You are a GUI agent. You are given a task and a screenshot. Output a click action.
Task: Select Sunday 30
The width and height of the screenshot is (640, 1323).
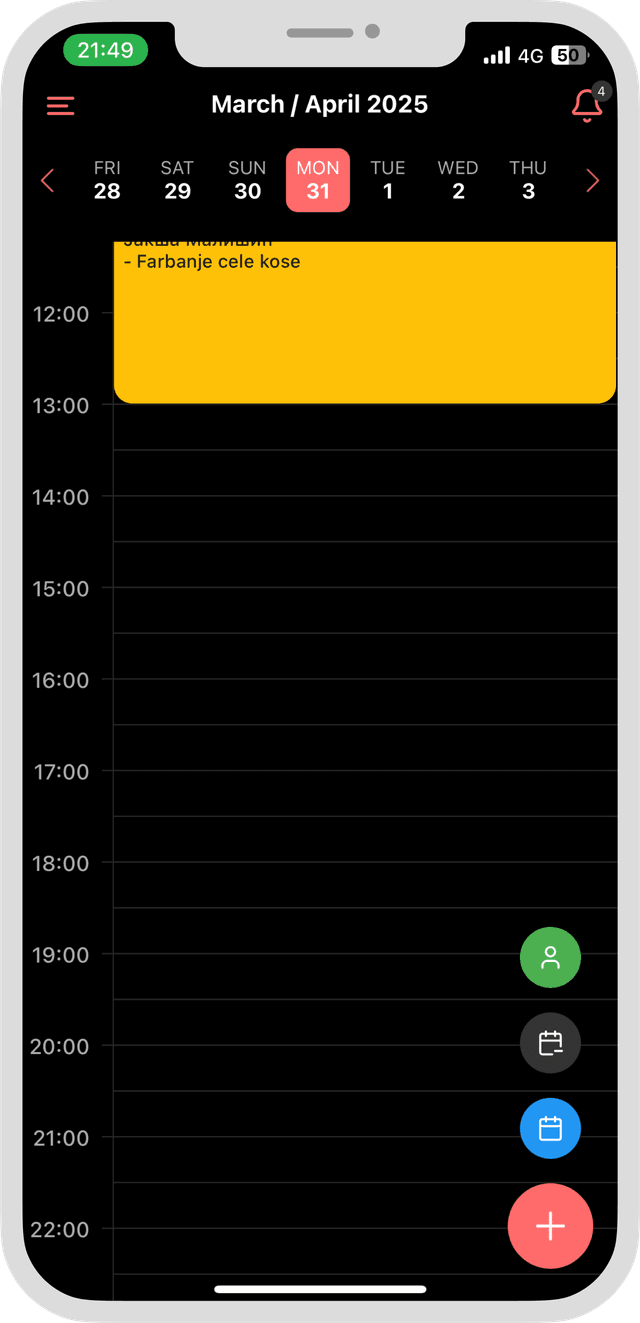[x=247, y=180]
